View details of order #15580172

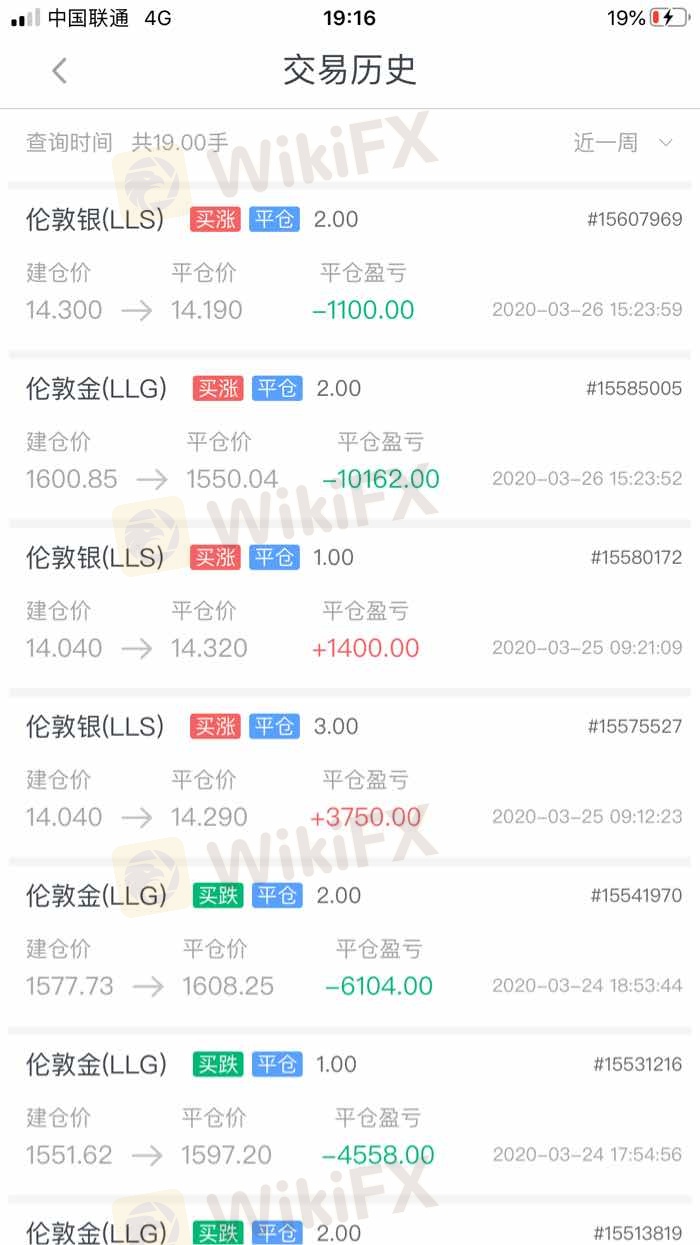click(350, 606)
